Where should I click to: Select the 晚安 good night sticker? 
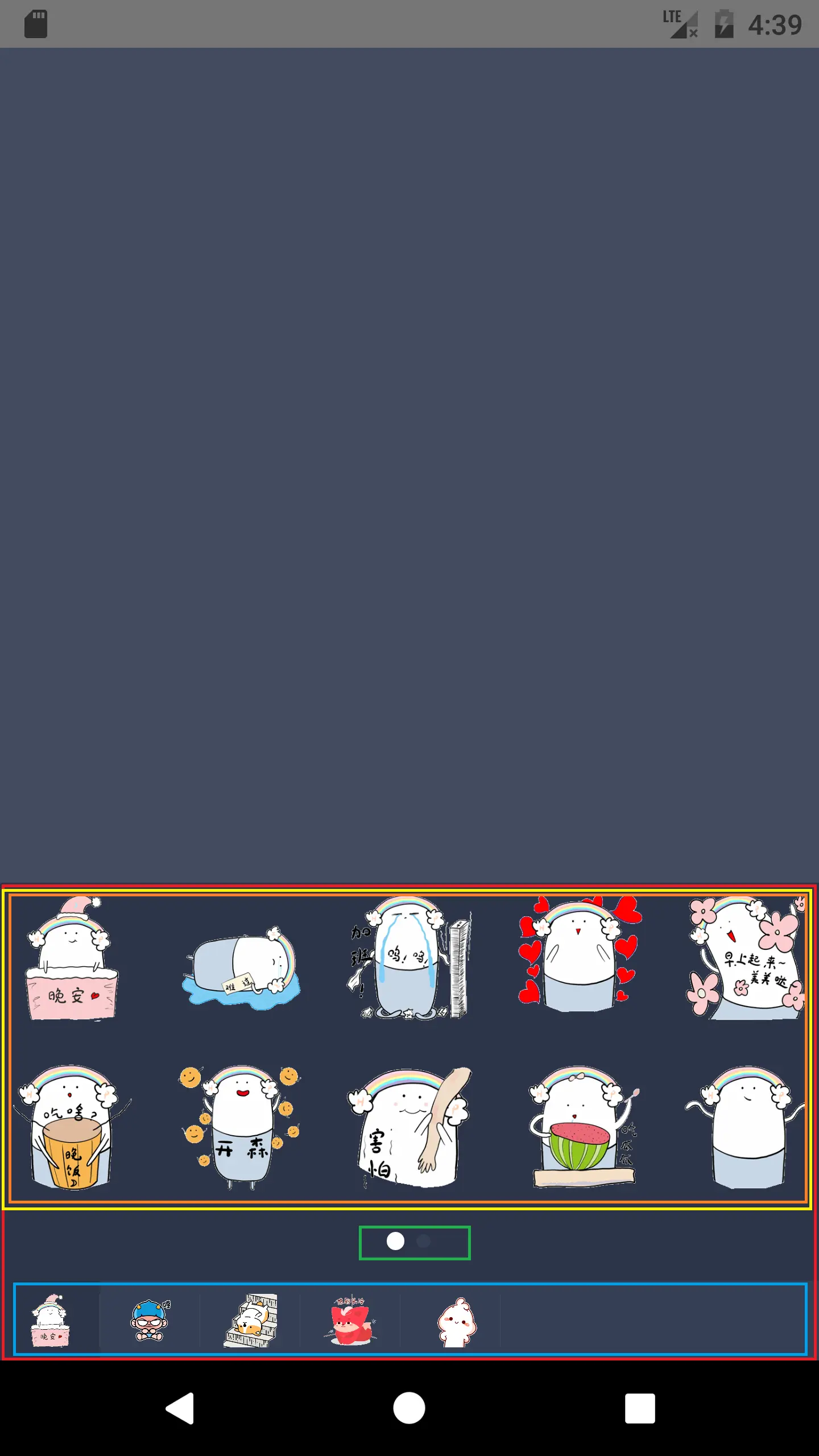[72, 959]
